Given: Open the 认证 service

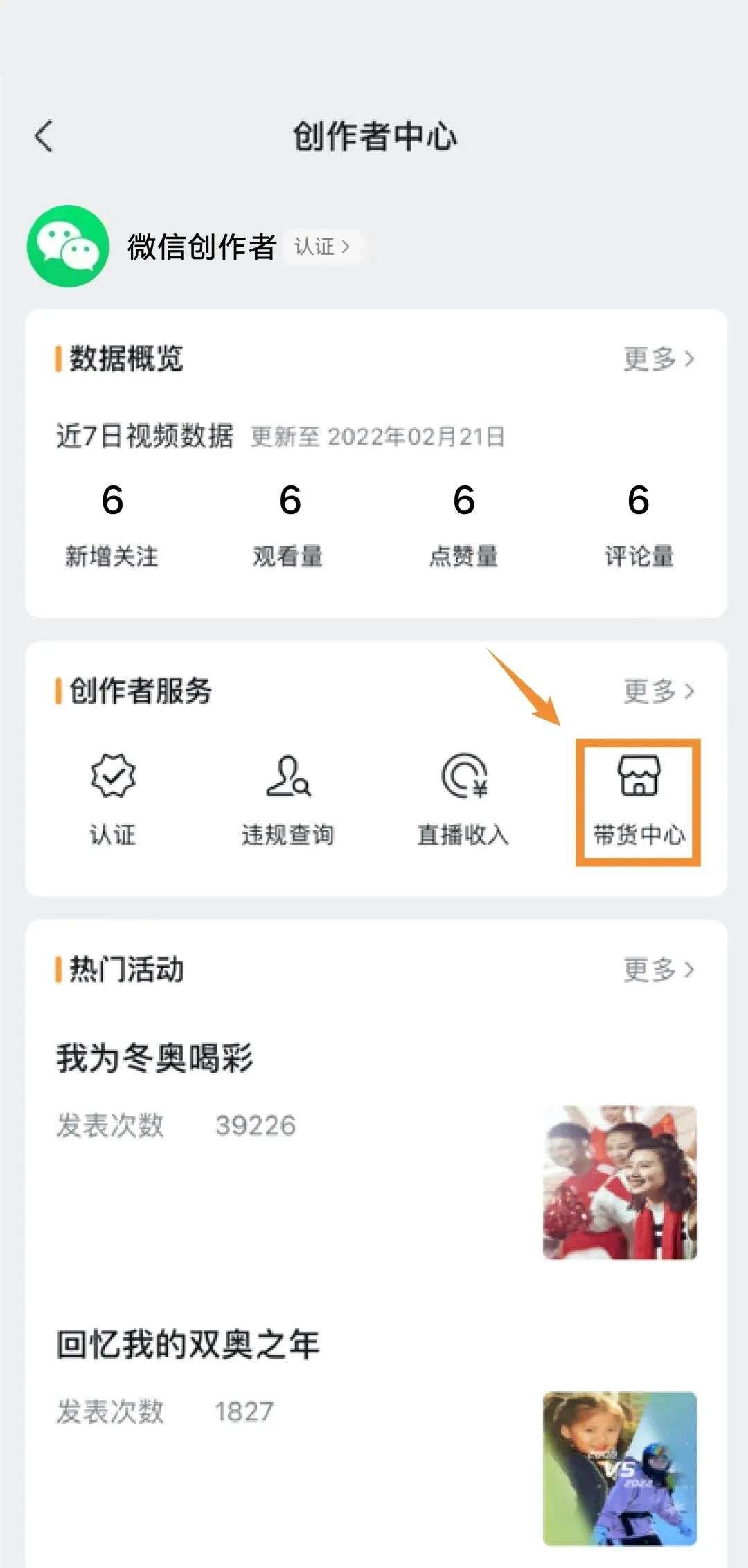Looking at the screenshot, I should [113, 799].
